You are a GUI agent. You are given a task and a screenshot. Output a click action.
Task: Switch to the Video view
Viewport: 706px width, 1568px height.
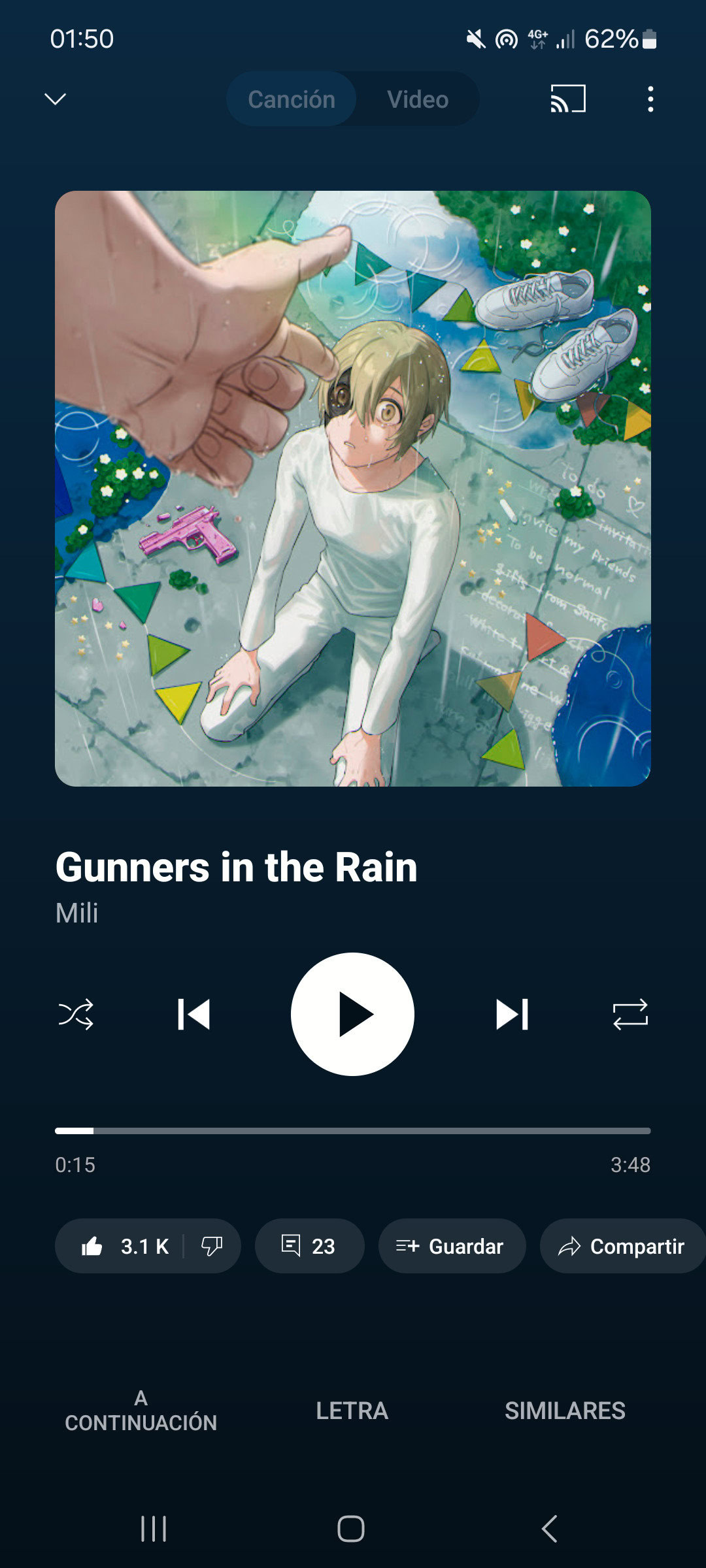tap(418, 99)
